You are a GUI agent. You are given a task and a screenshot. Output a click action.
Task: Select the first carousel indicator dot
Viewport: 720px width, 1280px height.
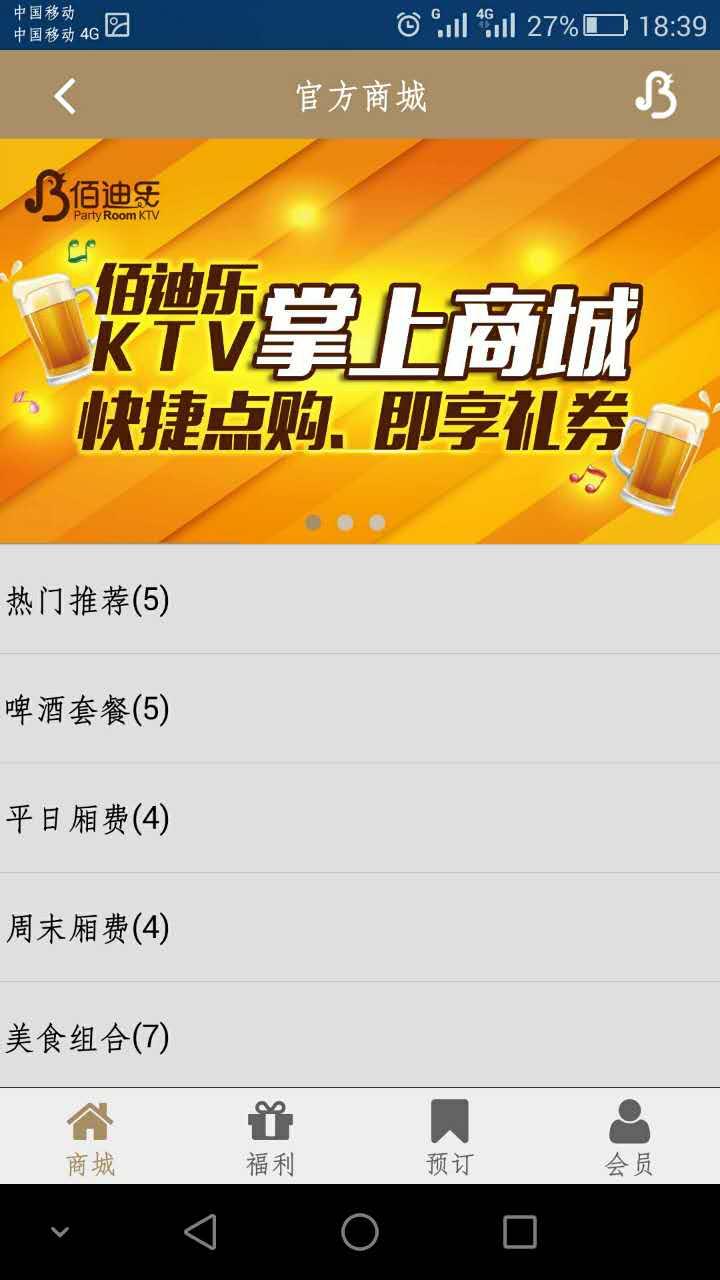tap(313, 522)
